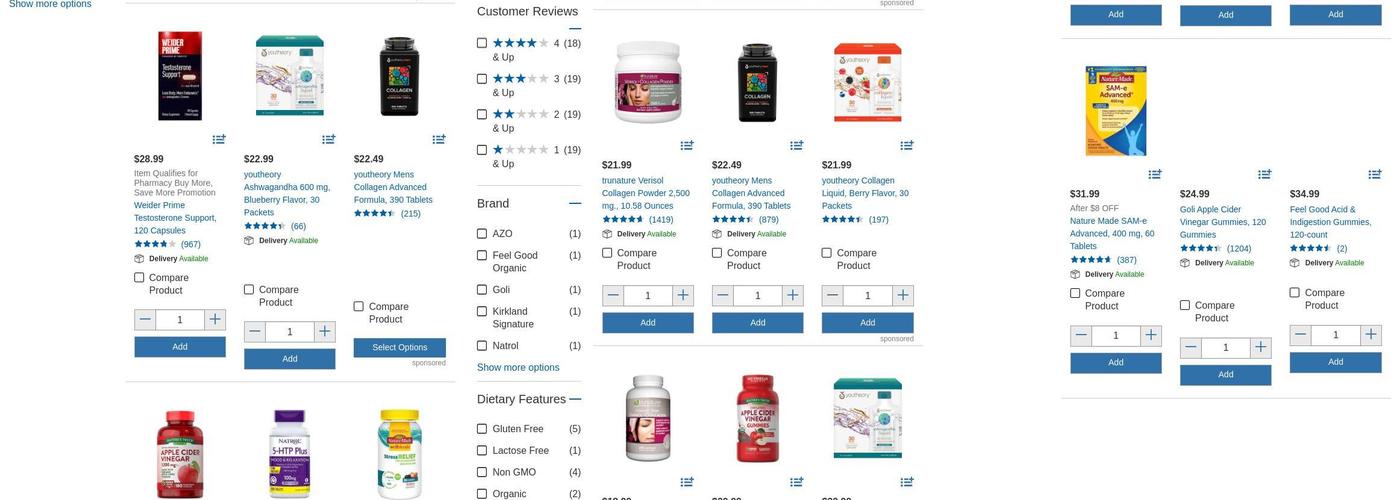Add youtheory Collagen Liquid Berry Flavor to cart
The image size is (1400, 500).
coord(867,323)
